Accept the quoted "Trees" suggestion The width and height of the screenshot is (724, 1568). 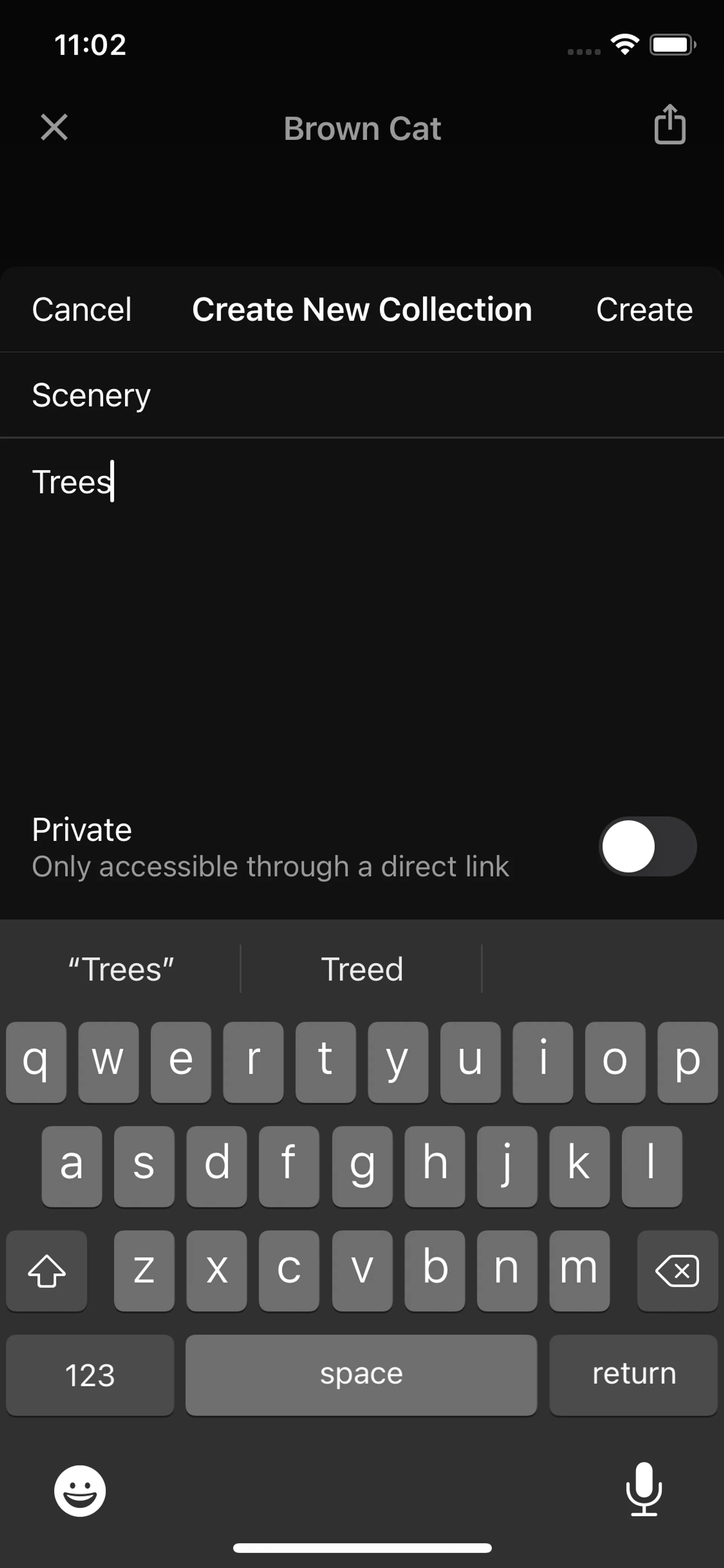point(120,969)
